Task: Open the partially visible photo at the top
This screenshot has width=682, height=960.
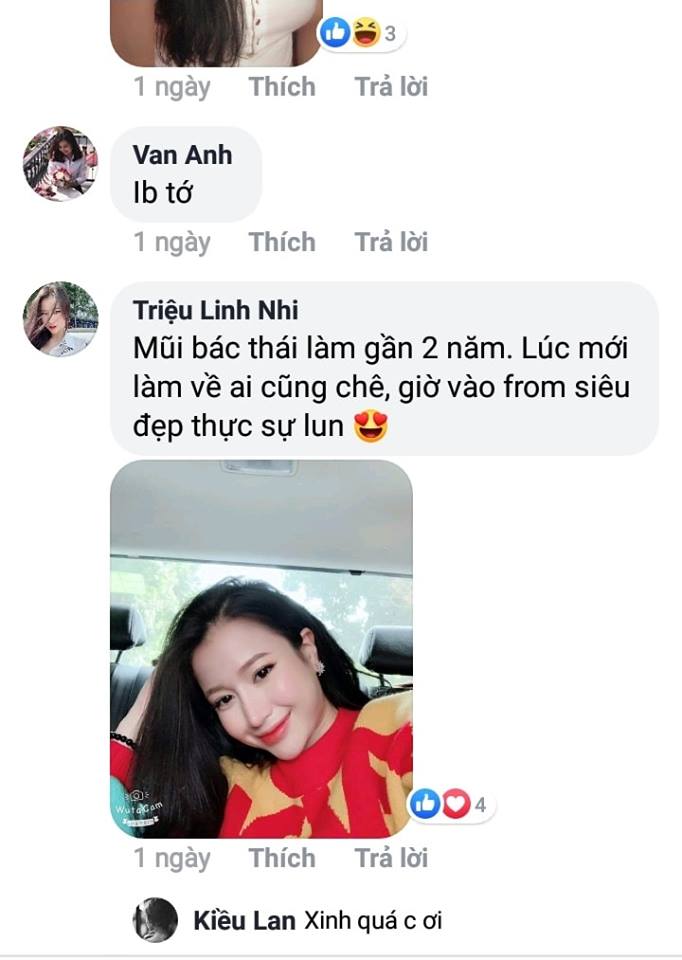Action: tap(215, 30)
